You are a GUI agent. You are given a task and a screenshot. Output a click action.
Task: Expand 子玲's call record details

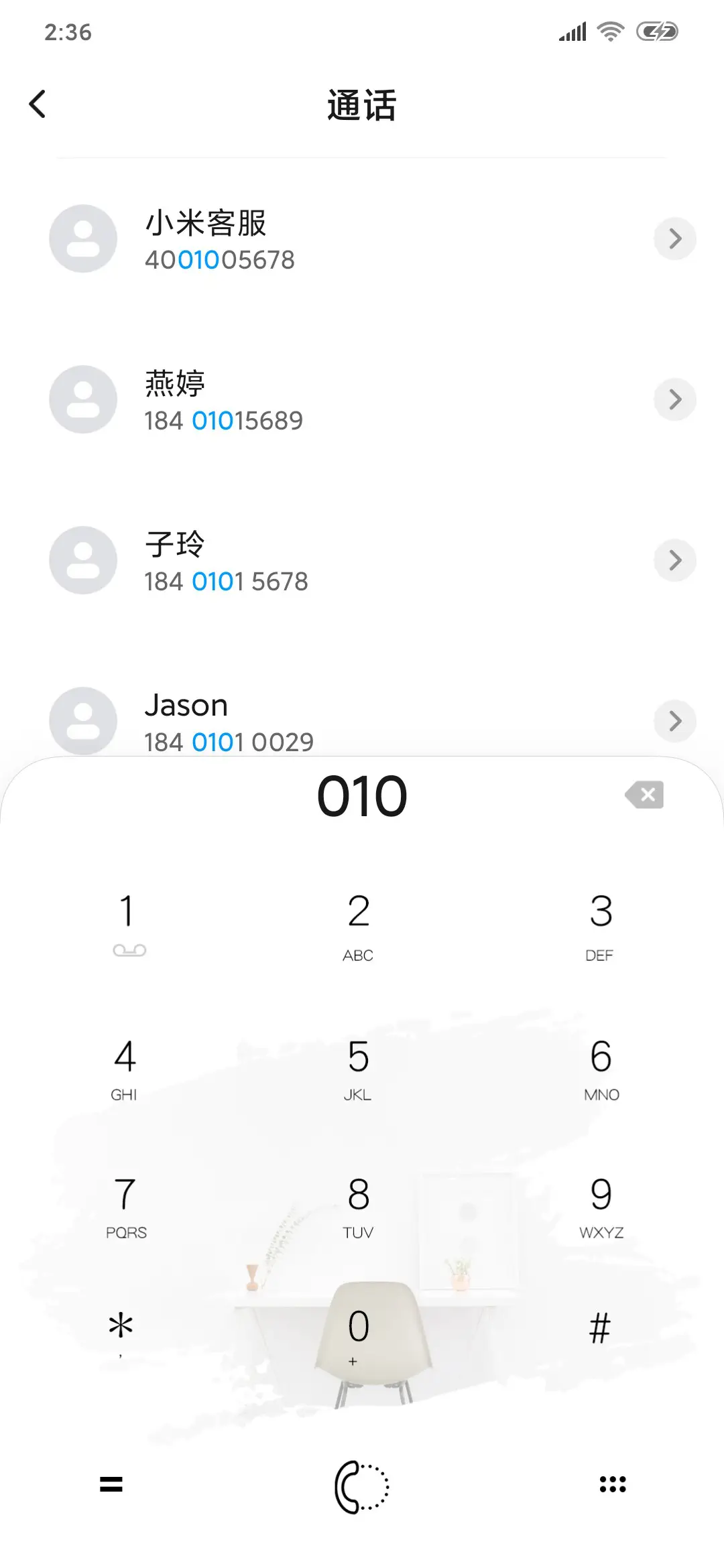click(674, 560)
